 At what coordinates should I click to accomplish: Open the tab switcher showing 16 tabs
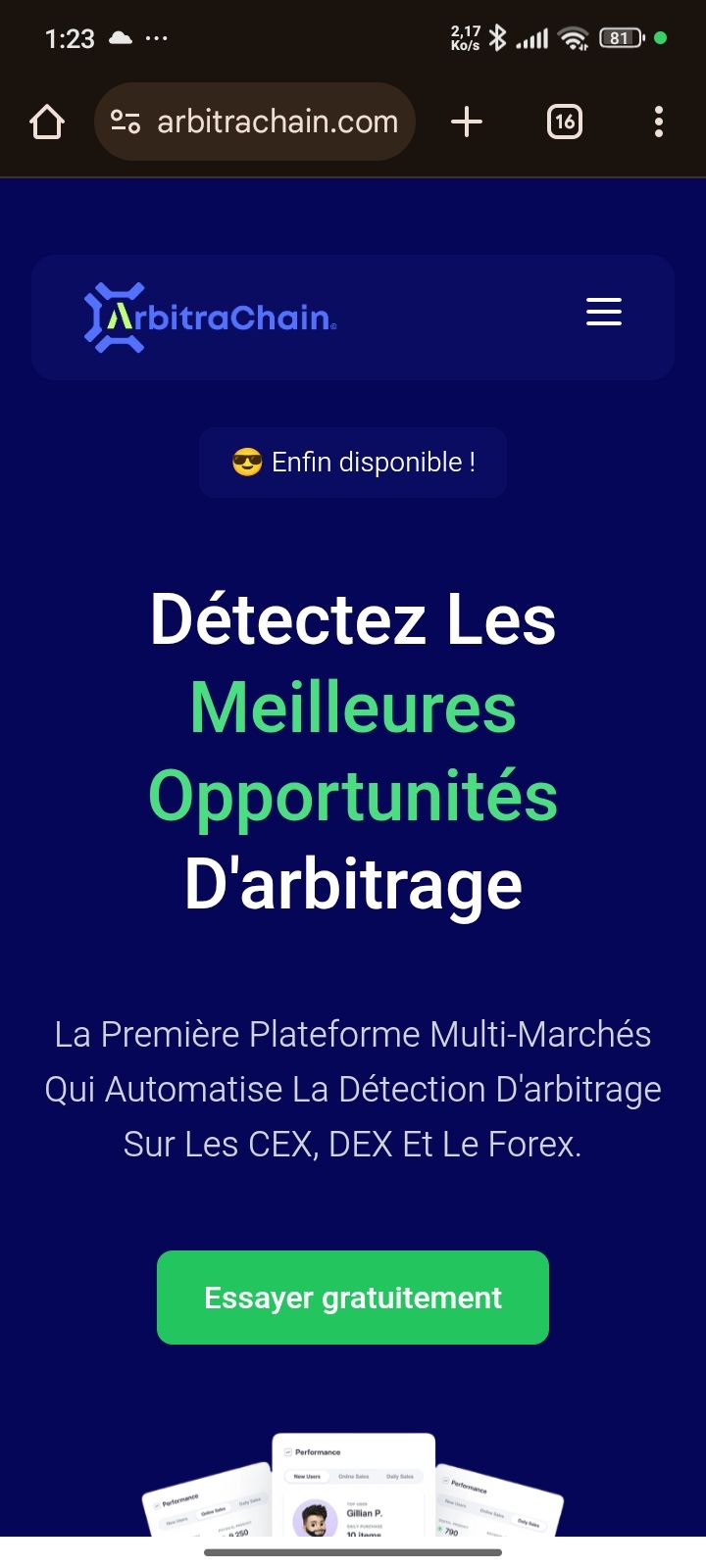pyautogui.click(x=564, y=122)
